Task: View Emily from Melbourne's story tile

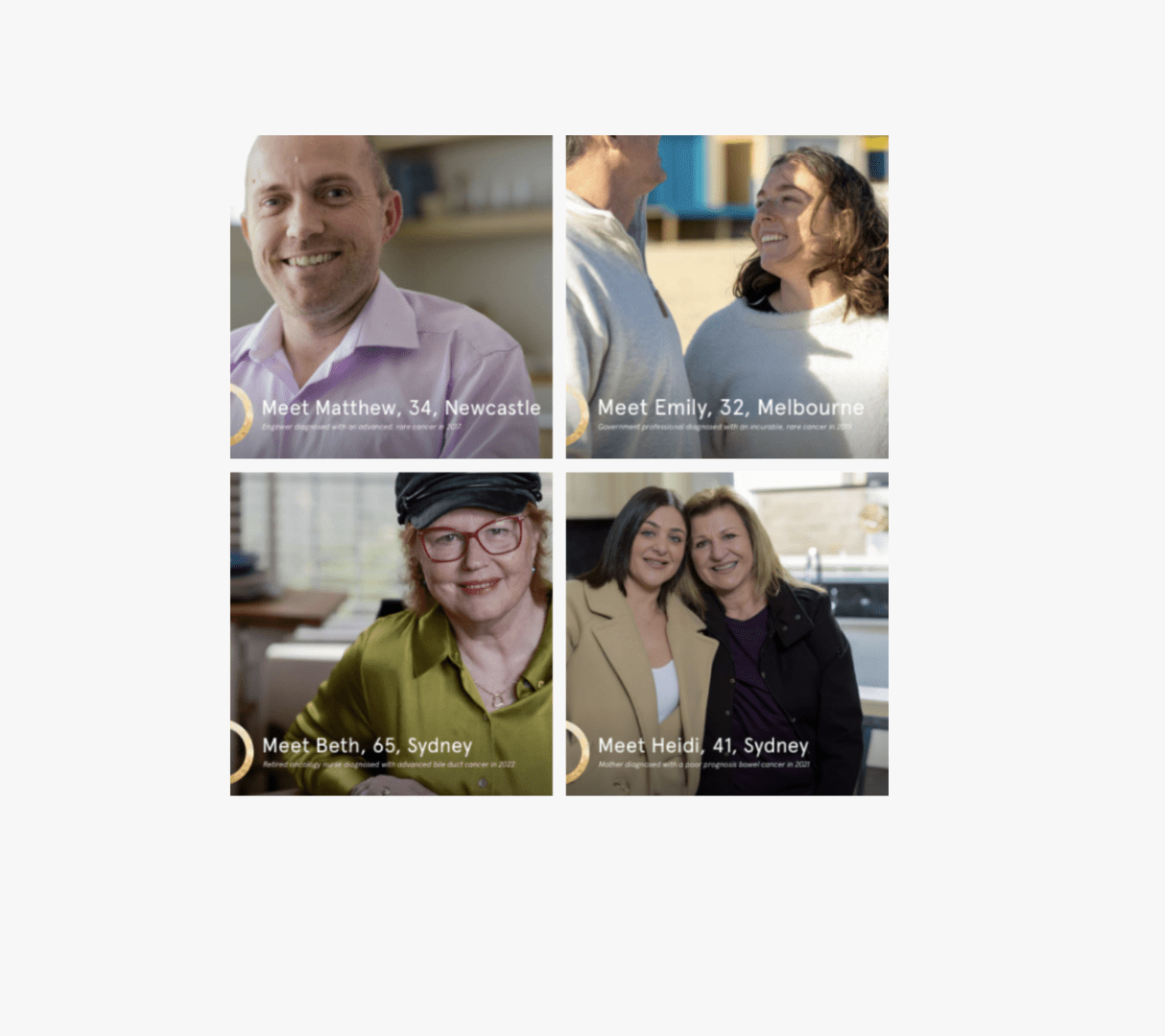Action: 726,296
